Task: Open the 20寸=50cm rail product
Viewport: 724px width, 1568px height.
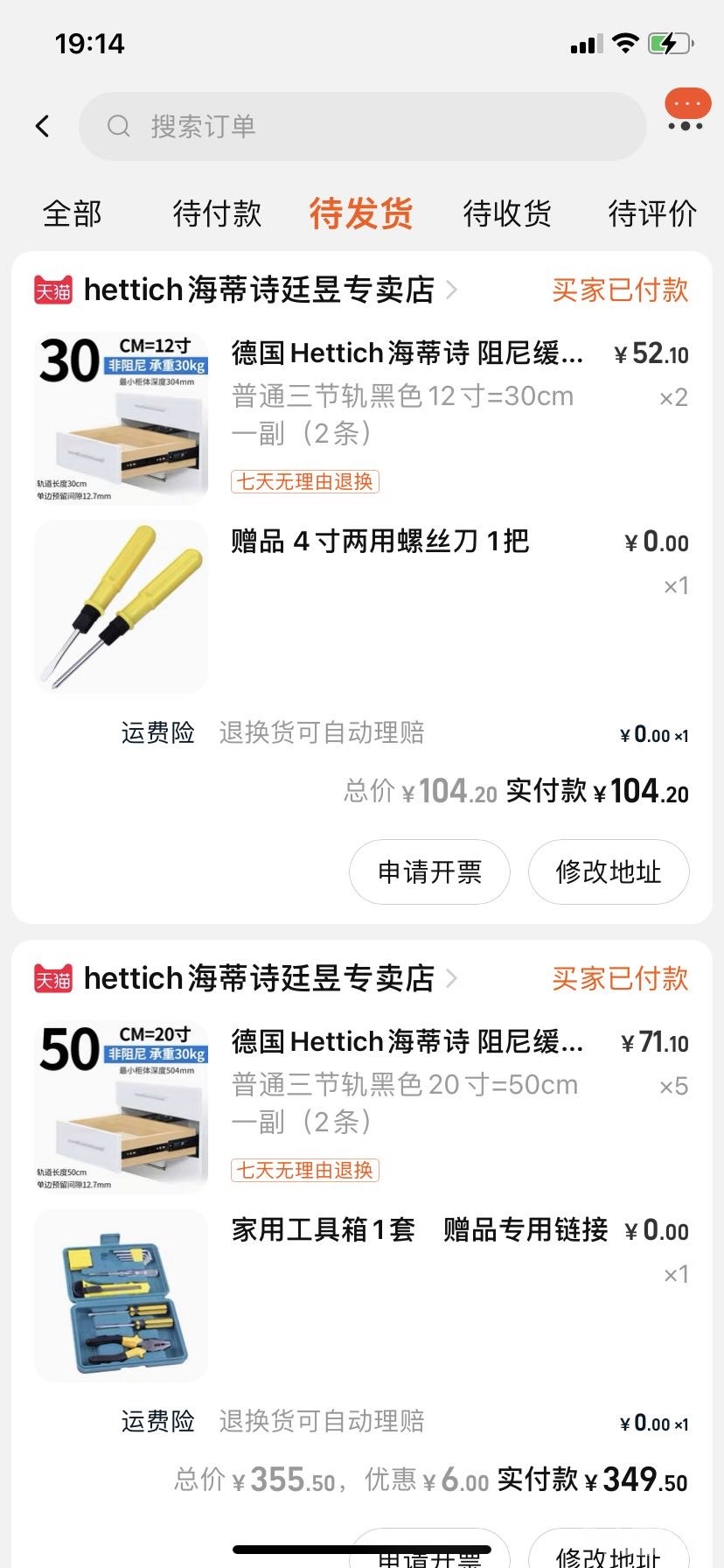Action: [x=407, y=1042]
